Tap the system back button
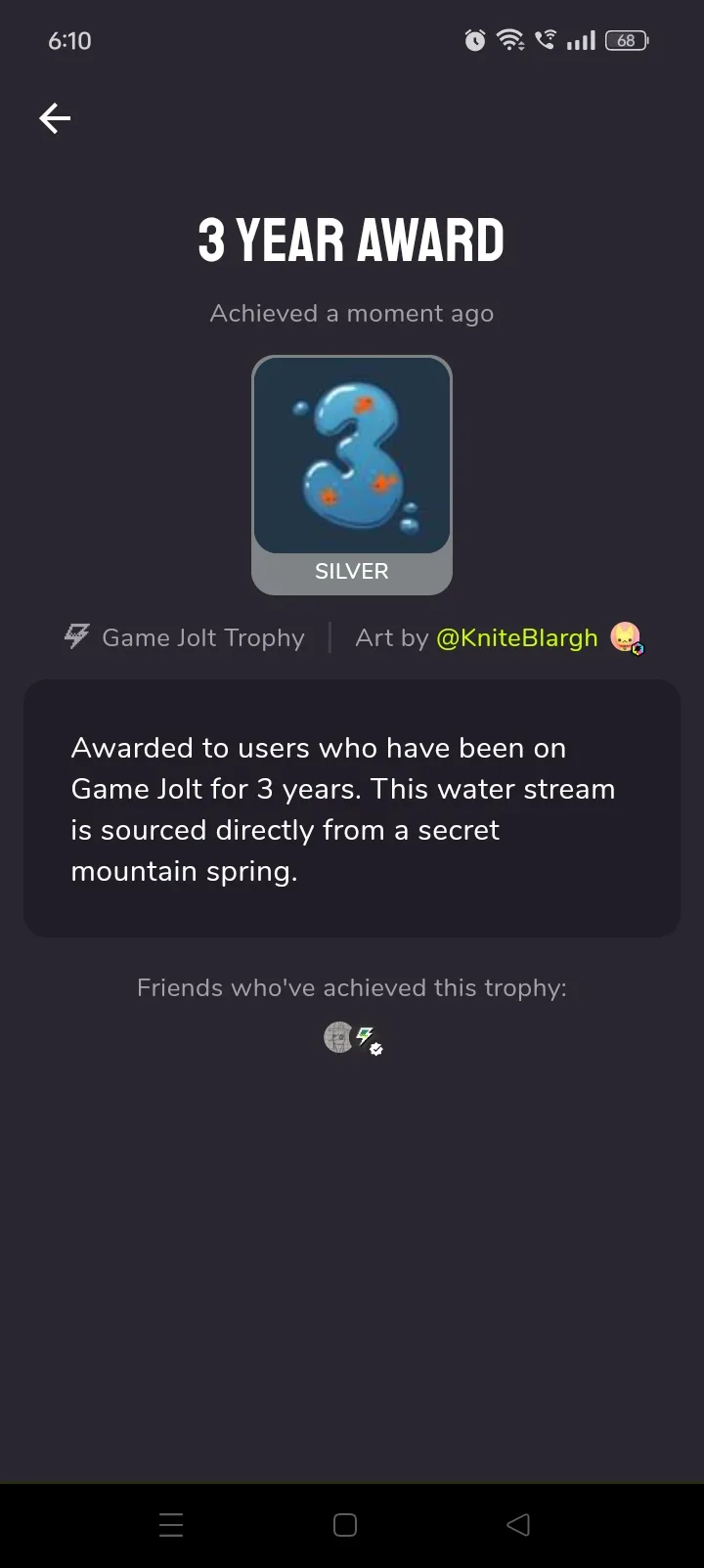The image size is (704, 1568). [518, 1524]
